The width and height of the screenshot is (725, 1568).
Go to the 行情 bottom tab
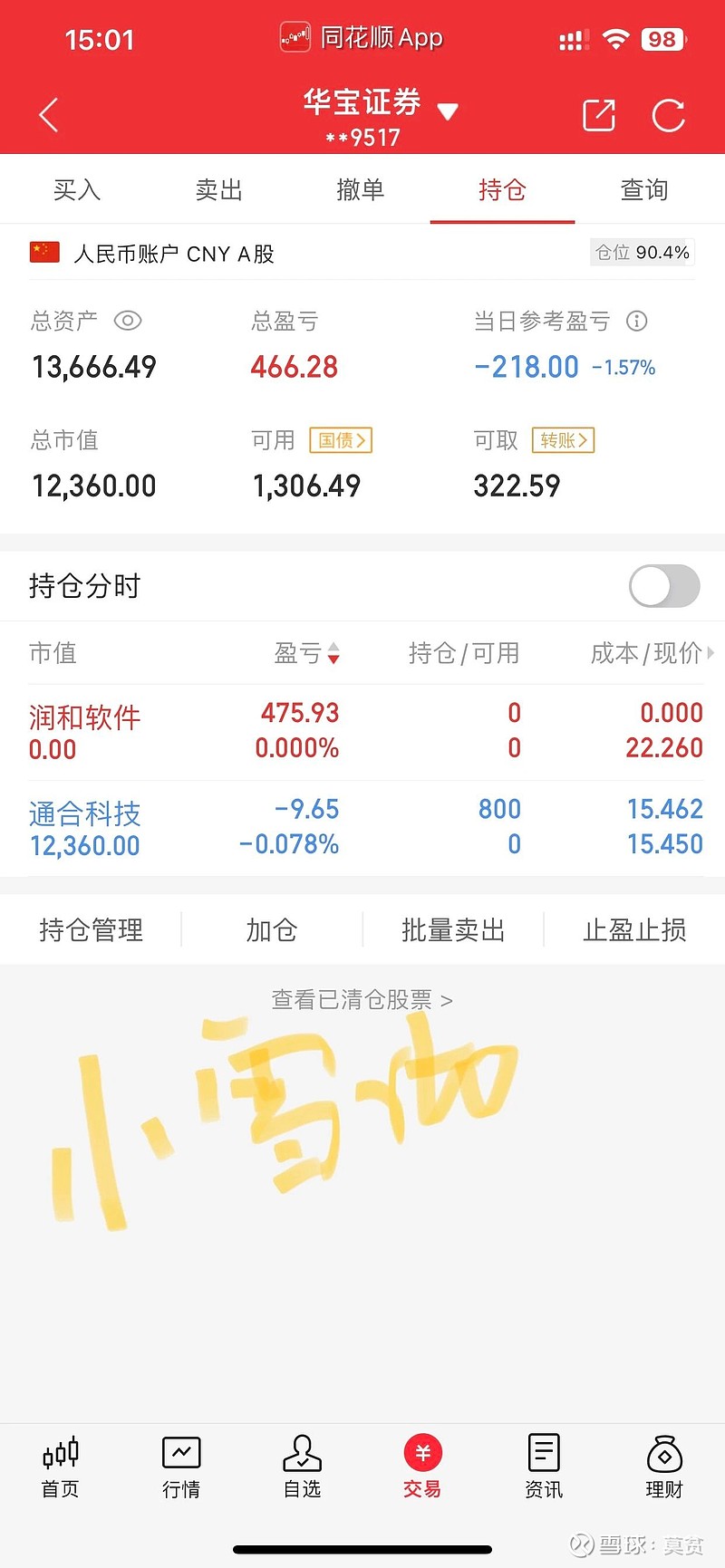click(x=181, y=1467)
